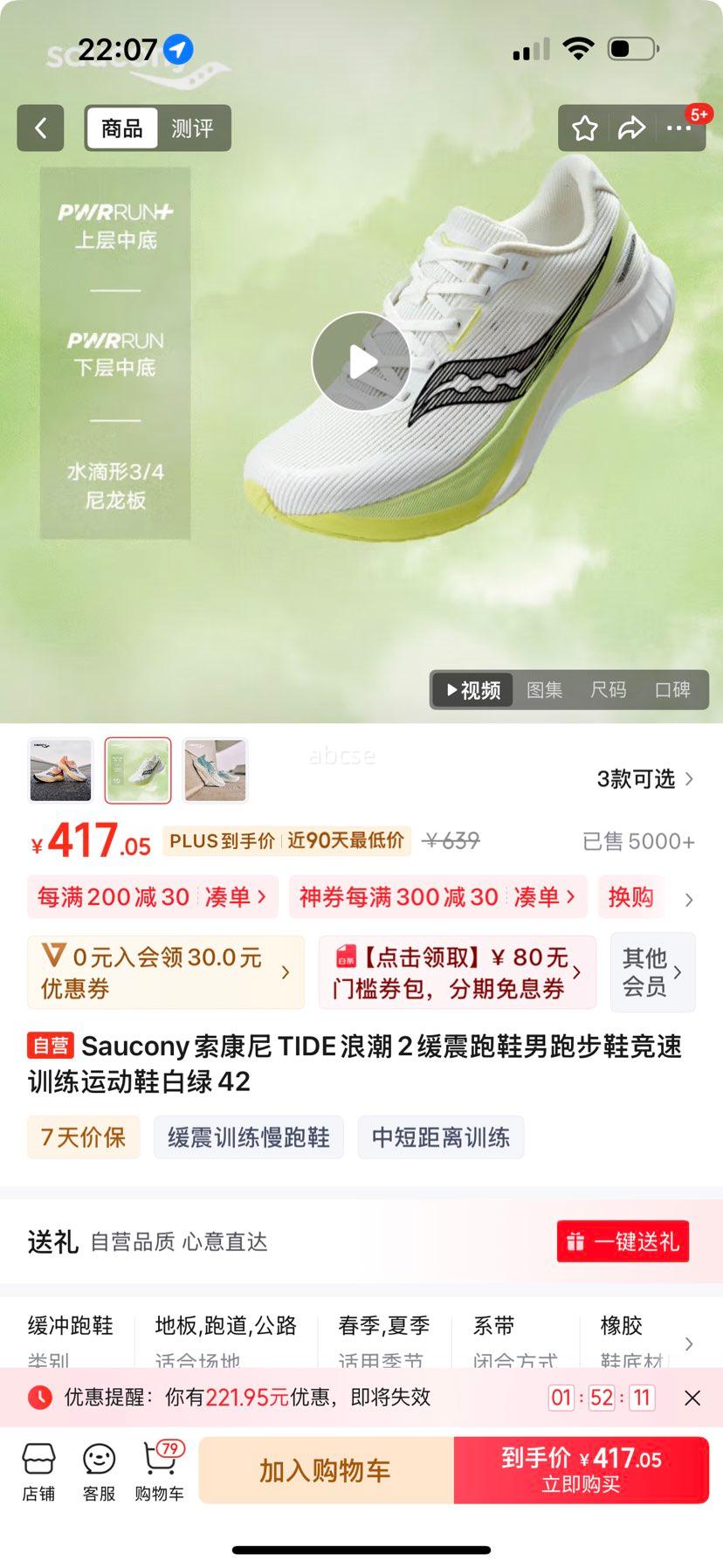Send a gift via 一键送礼
This screenshot has width=723, height=1568.
point(622,1241)
